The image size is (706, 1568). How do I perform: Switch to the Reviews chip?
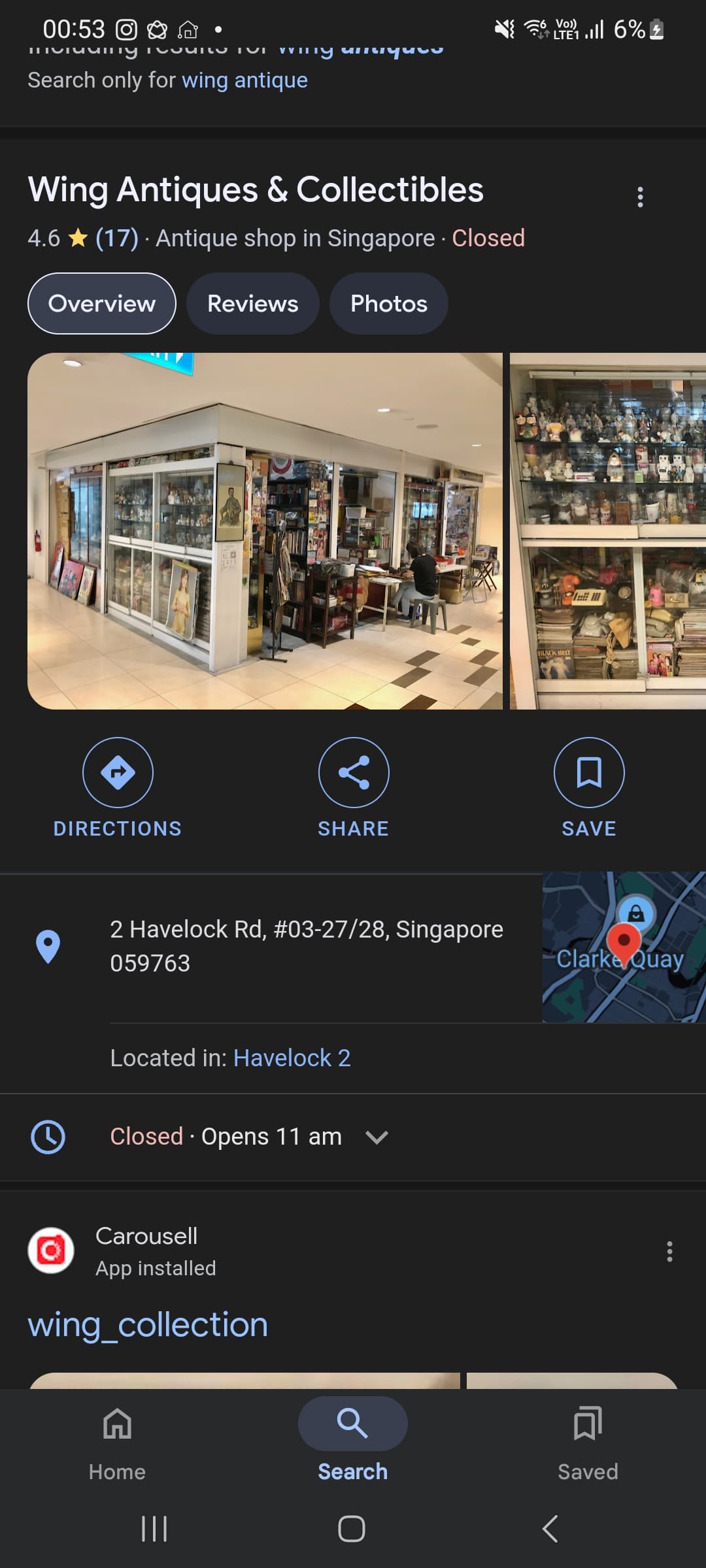(252, 304)
